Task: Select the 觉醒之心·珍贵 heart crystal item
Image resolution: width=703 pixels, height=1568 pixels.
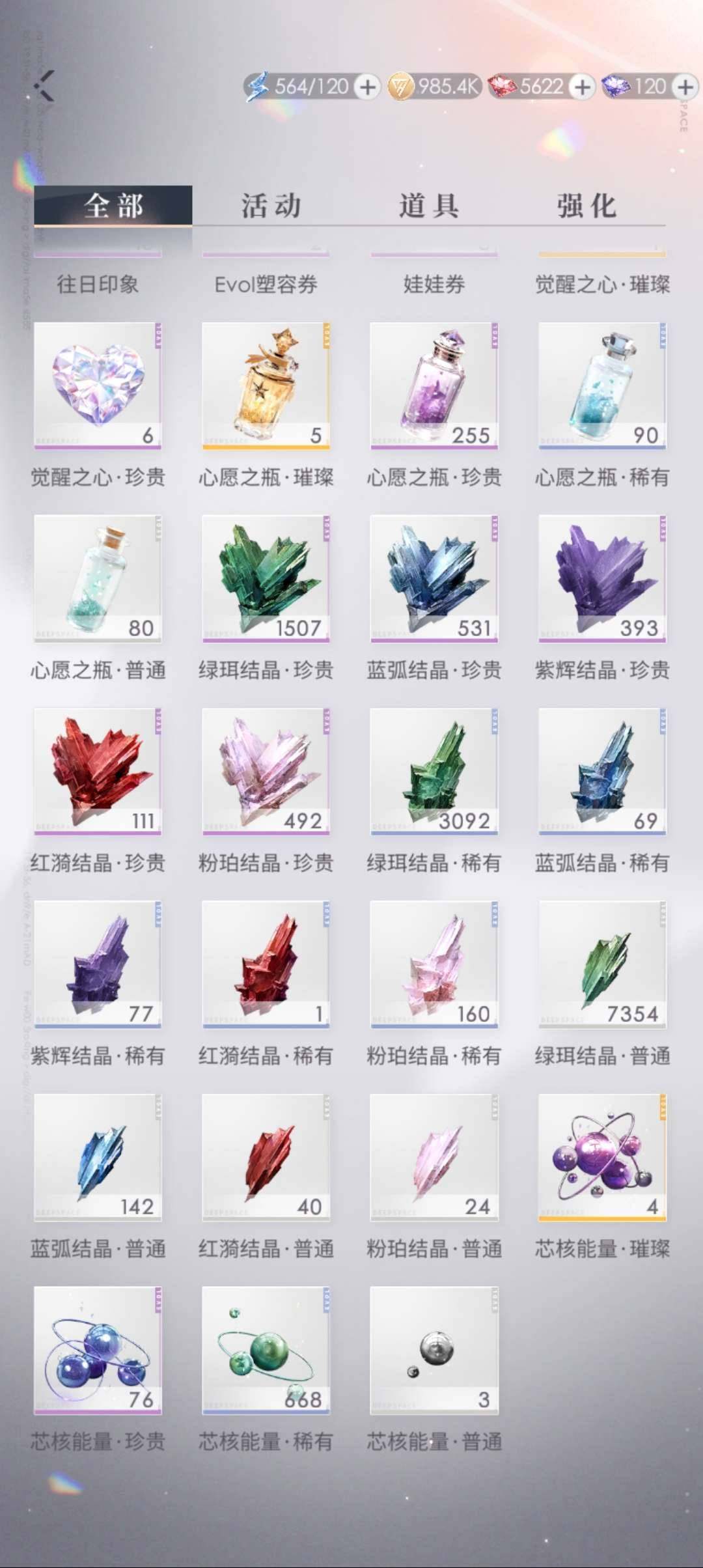Action: point(98,384)
